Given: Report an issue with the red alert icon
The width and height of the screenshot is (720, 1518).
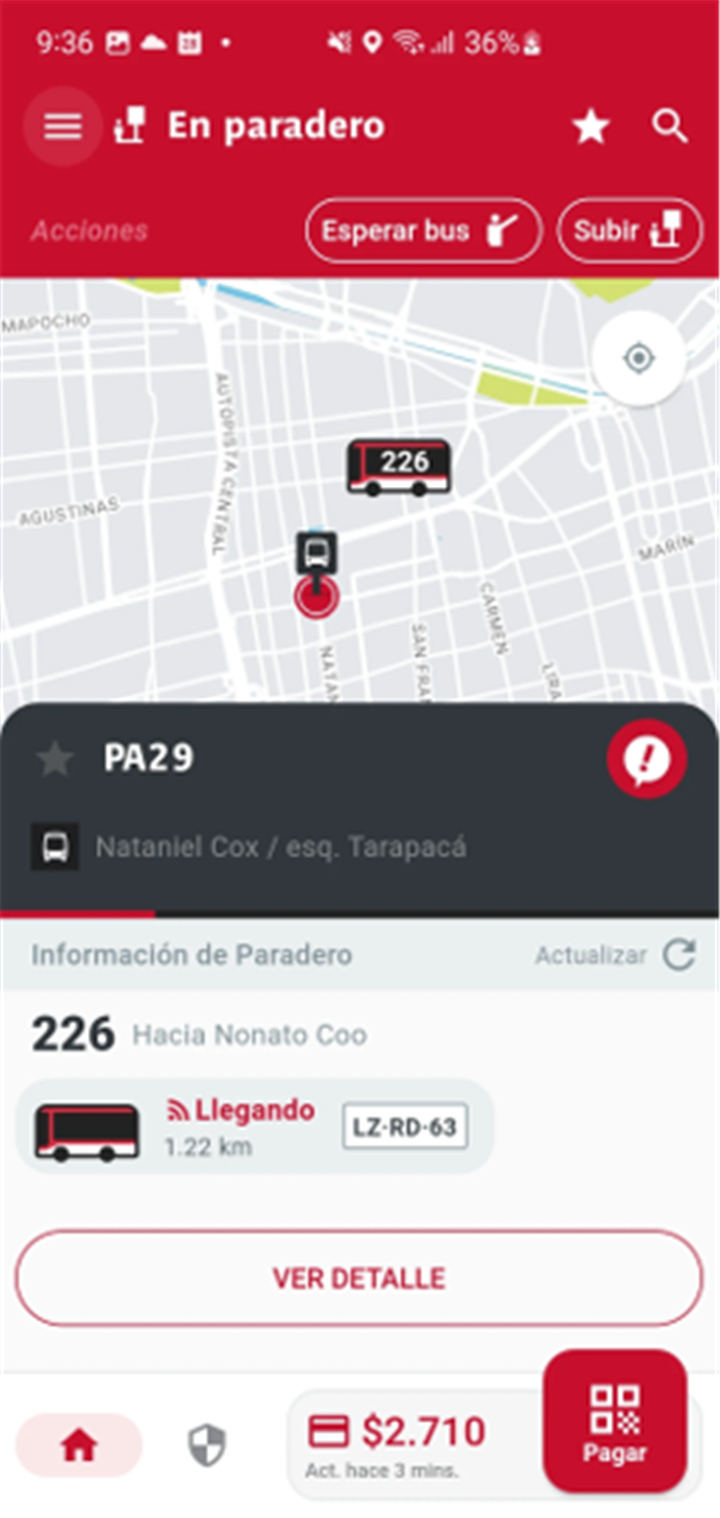Looking at the screenshot, I should coord(647,759).
